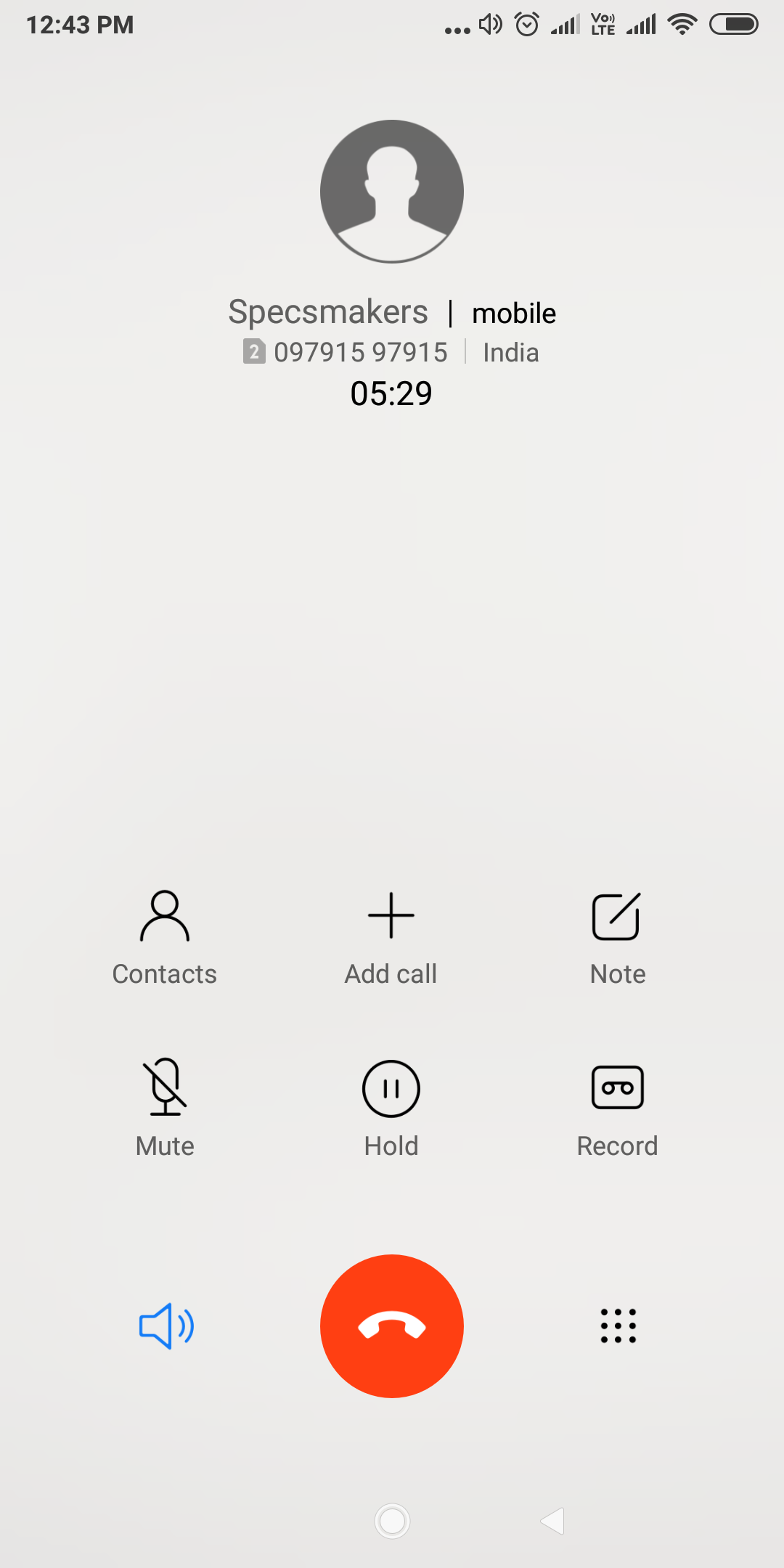Go to the system home screen
The image size is (784, 1568).
click(x=392, y=1521)
